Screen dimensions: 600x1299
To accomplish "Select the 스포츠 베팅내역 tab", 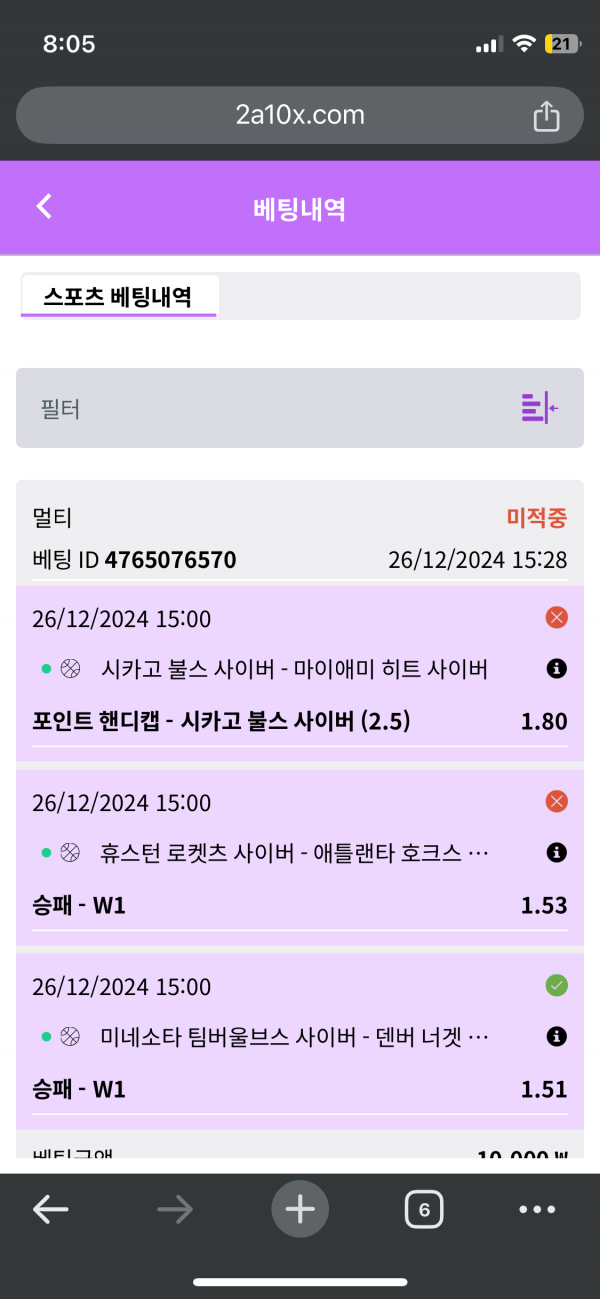I will point(118,296).
